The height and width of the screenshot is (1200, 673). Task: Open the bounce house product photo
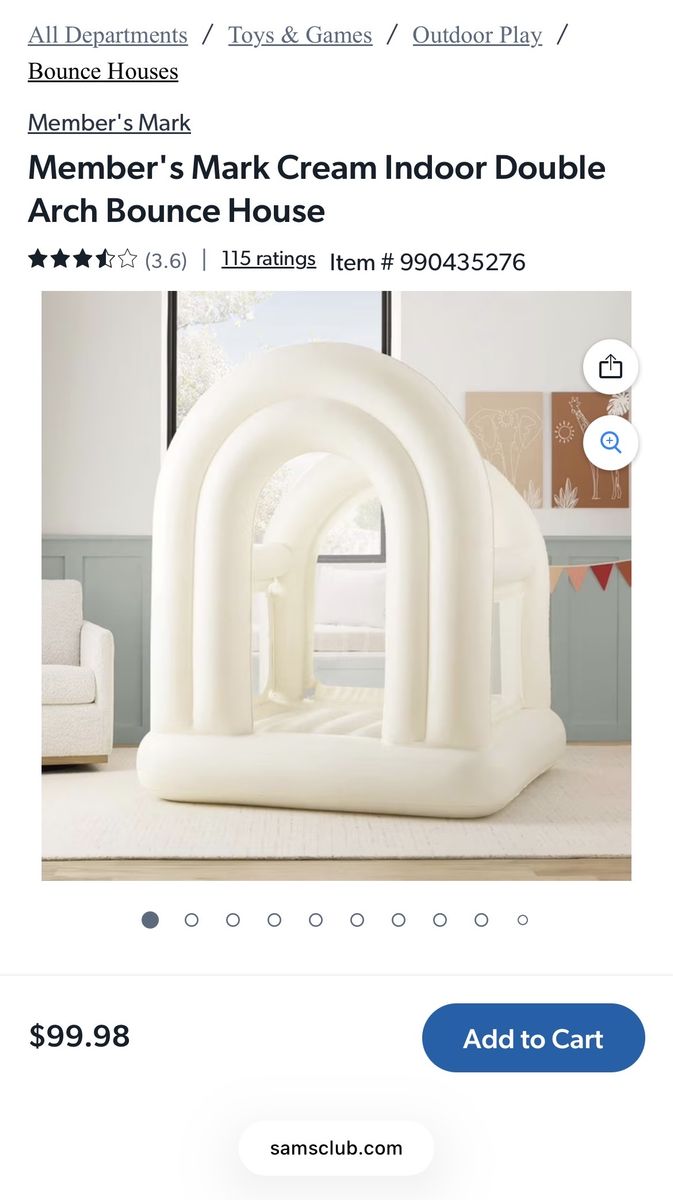click(x=336, y=585)
